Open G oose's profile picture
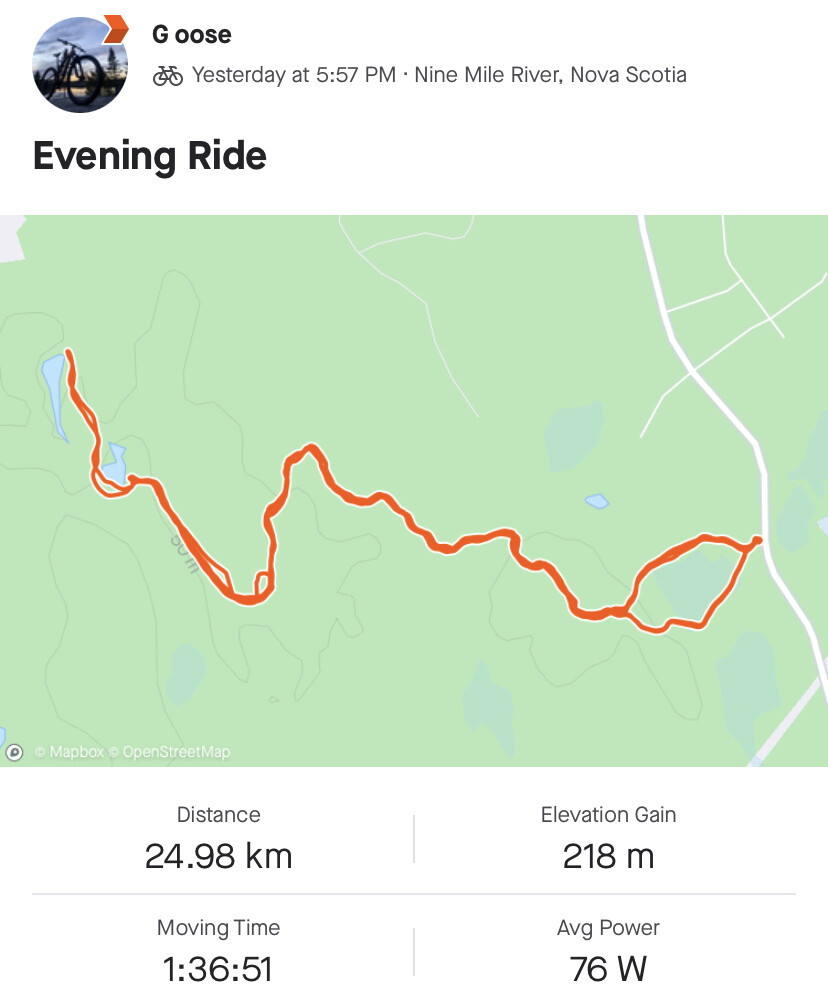Viewport: 828px width, 996px height. click(80, 63)
